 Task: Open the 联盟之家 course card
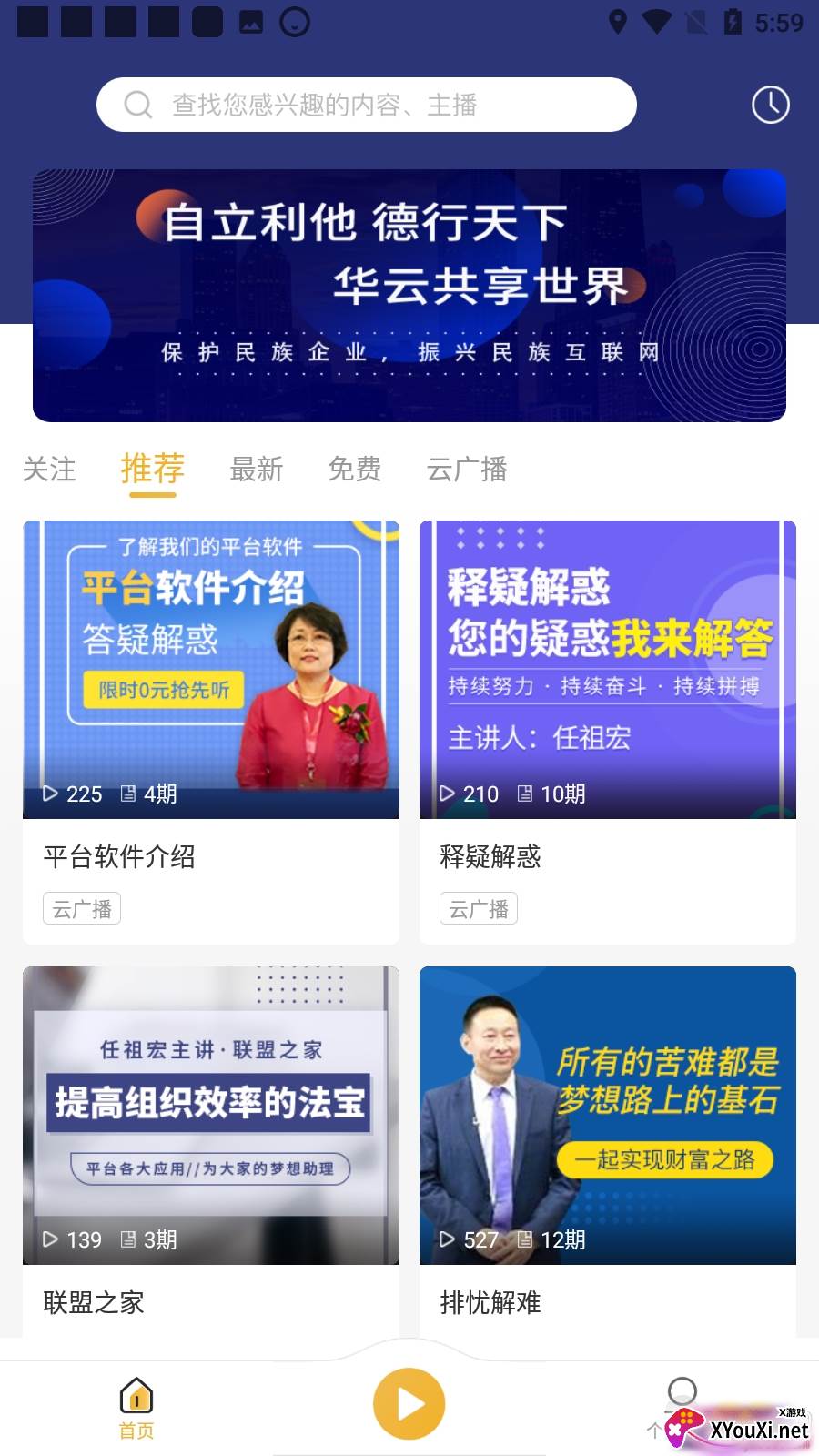pos(211,1116)
